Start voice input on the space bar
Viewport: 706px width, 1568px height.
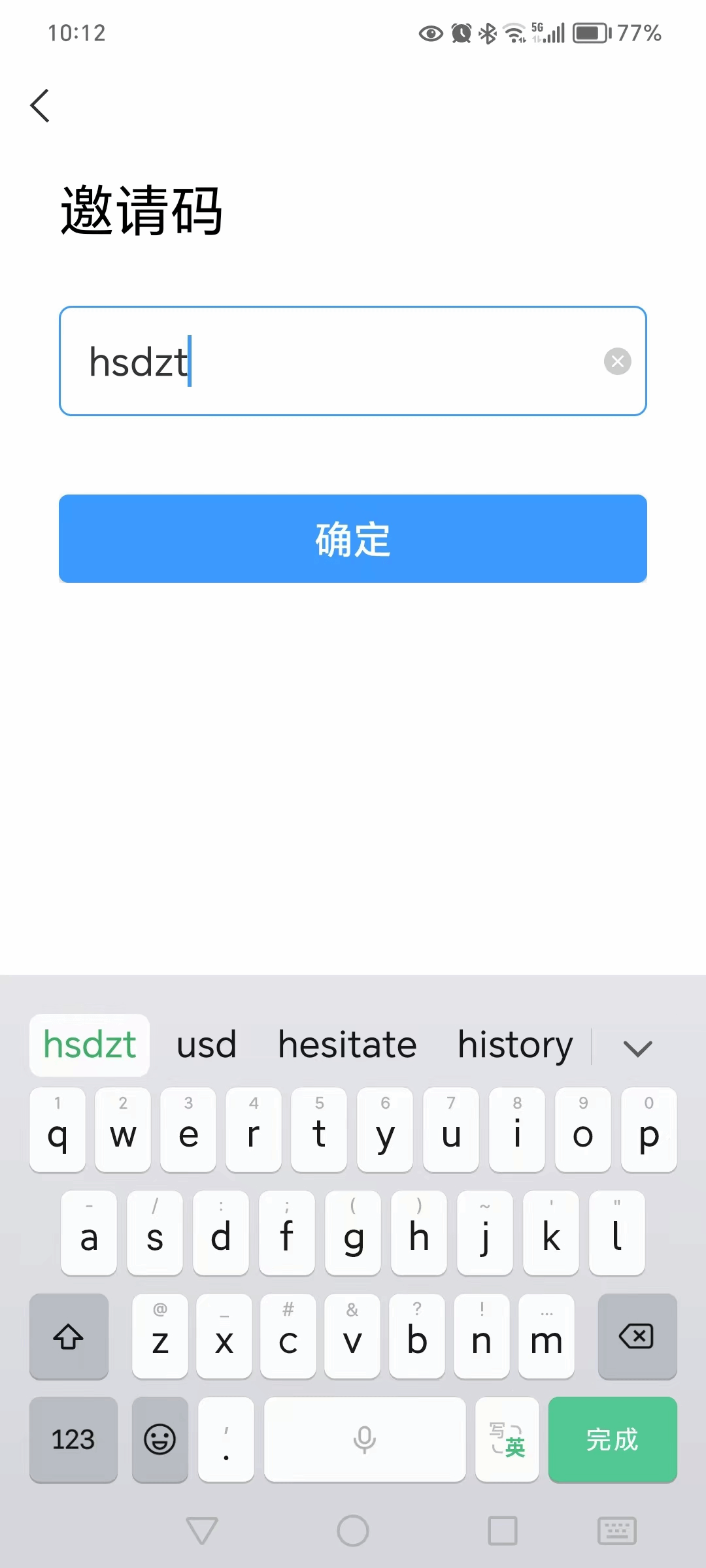click(x=364, y=1439)
